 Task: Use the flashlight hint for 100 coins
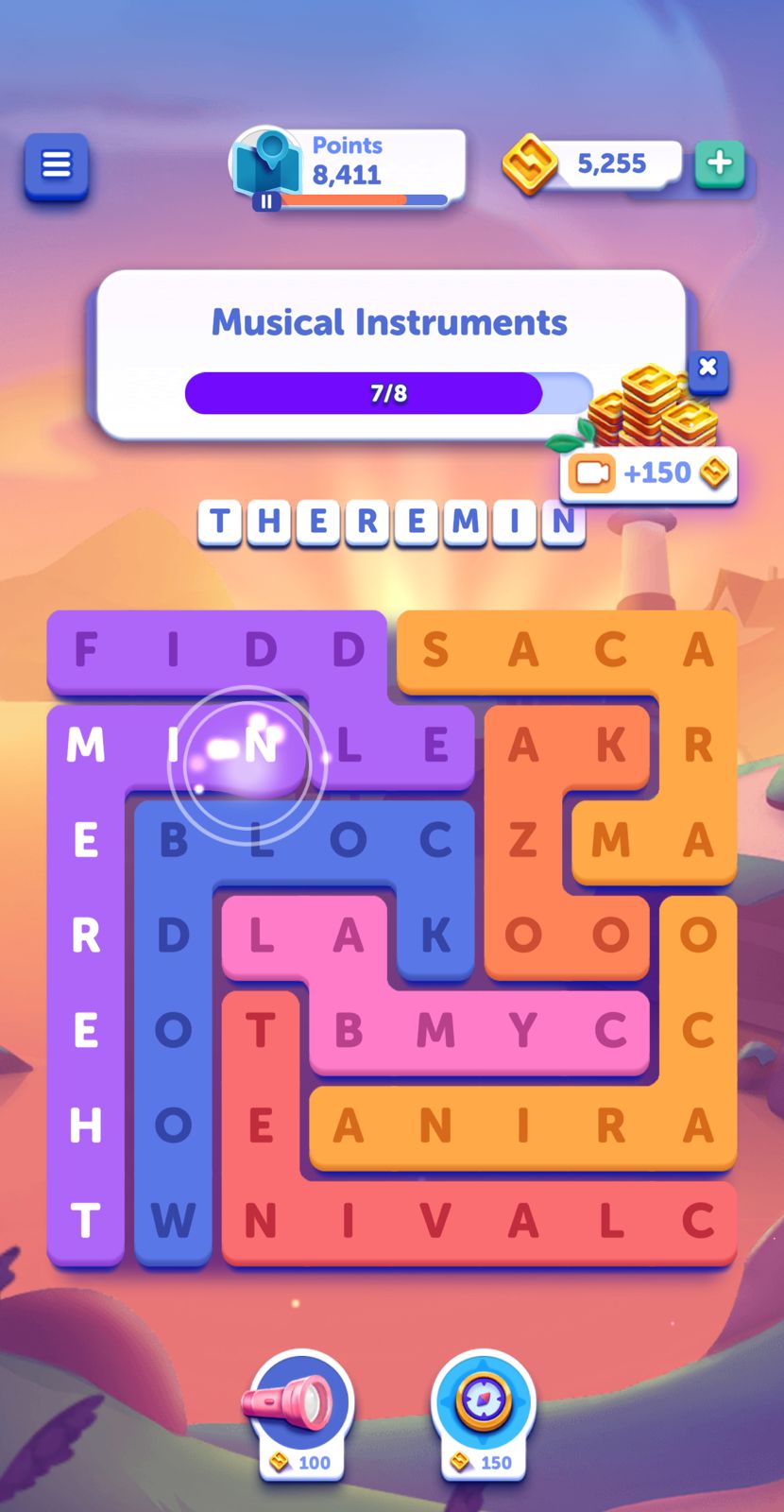point(301,1408)
